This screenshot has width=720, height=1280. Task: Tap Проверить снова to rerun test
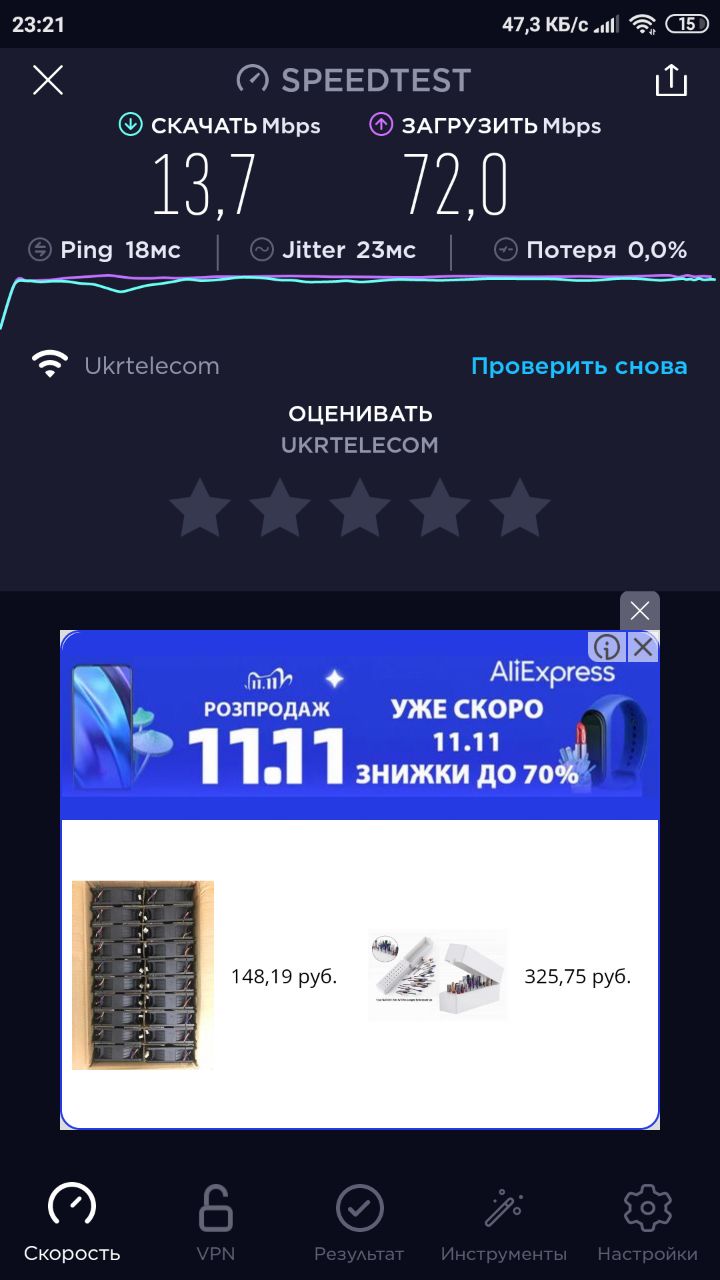pyautogui.click(x=579, y=366)
